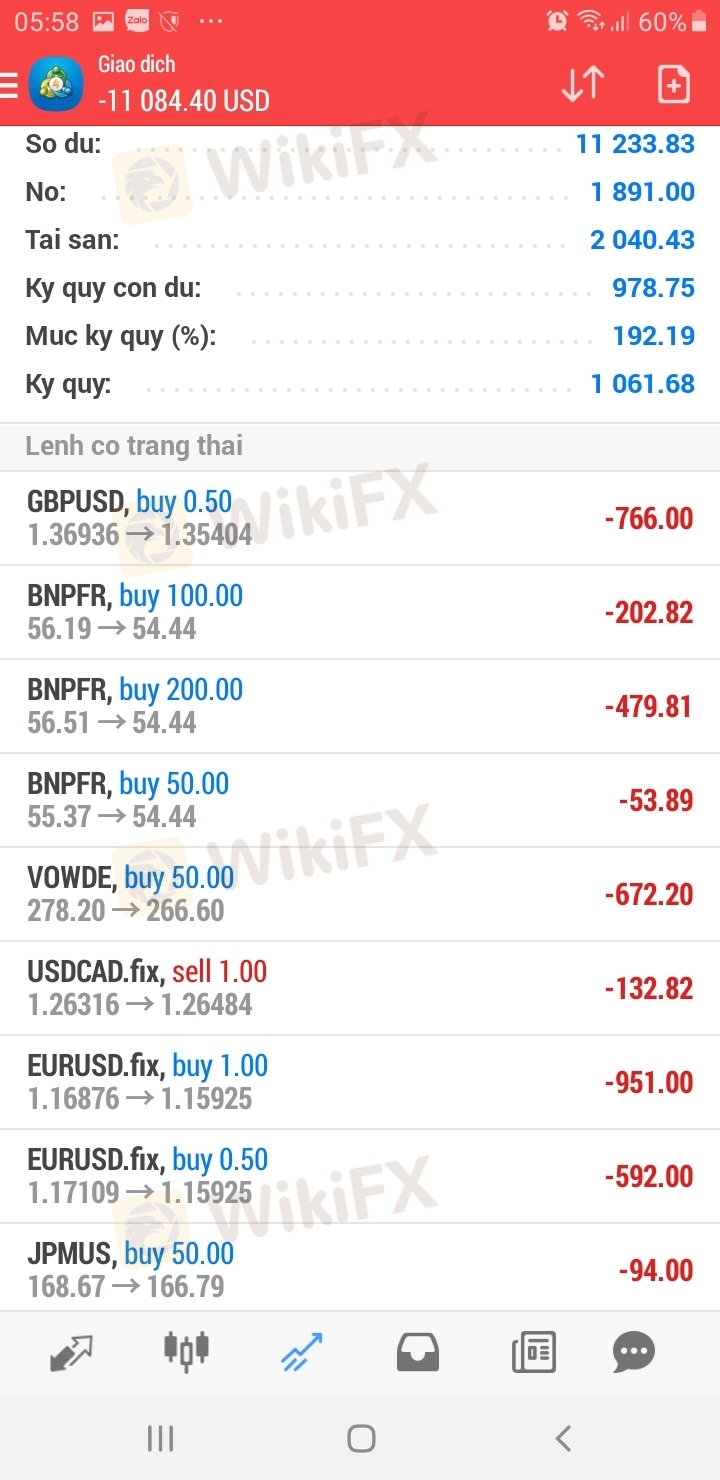Open the side drawer menu
This screenshot has height=1480, width=720.
(x=10, y=86)
